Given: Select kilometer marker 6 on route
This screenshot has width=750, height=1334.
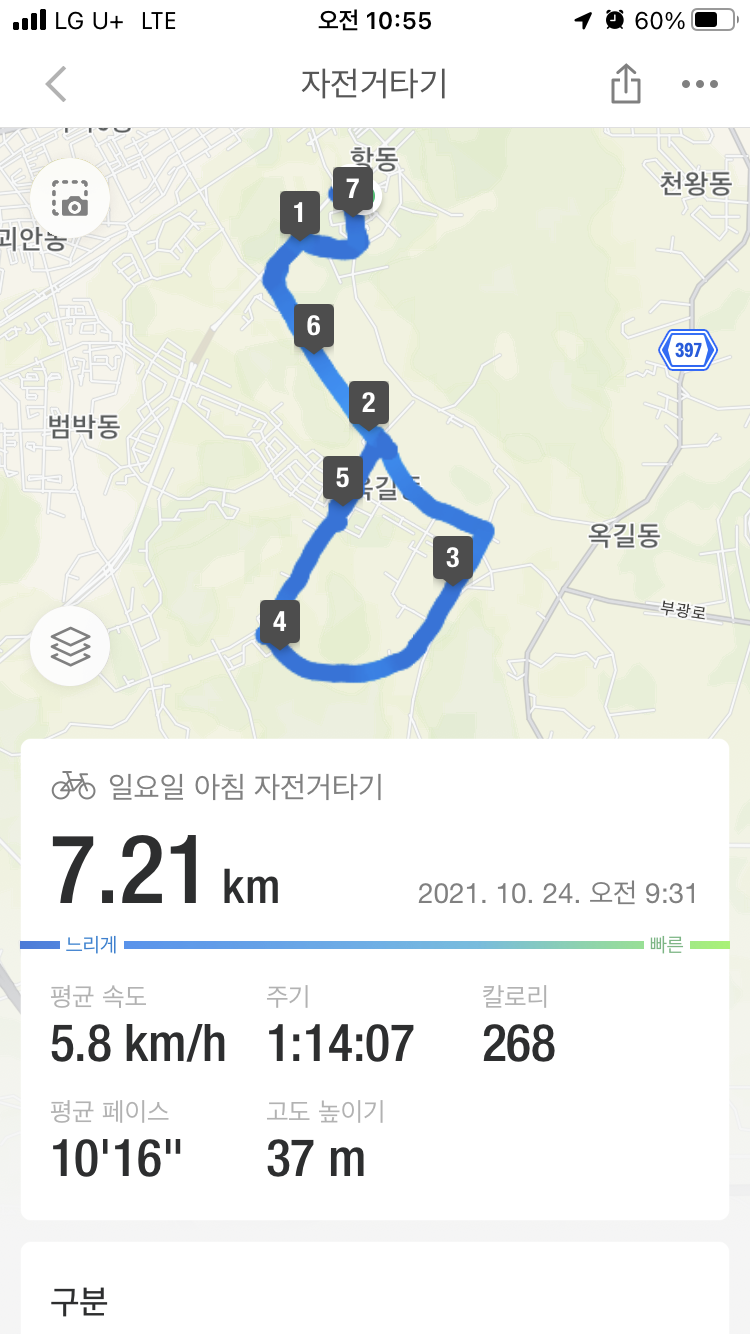Looking at the screenshot, I should (x=313, y=326).
